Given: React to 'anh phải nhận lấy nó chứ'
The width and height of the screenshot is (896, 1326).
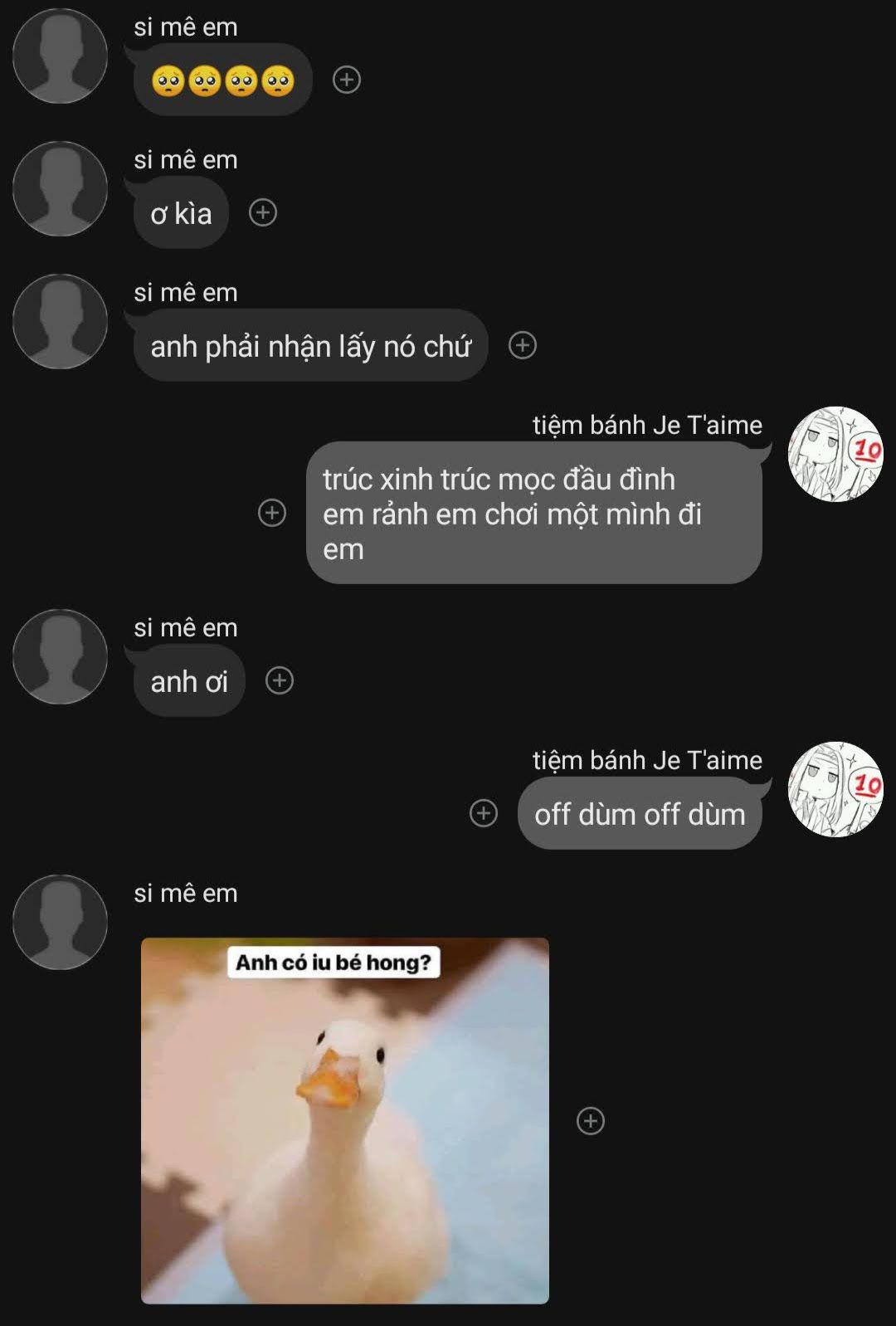Looking at the screenshot, I should (522, 345).
